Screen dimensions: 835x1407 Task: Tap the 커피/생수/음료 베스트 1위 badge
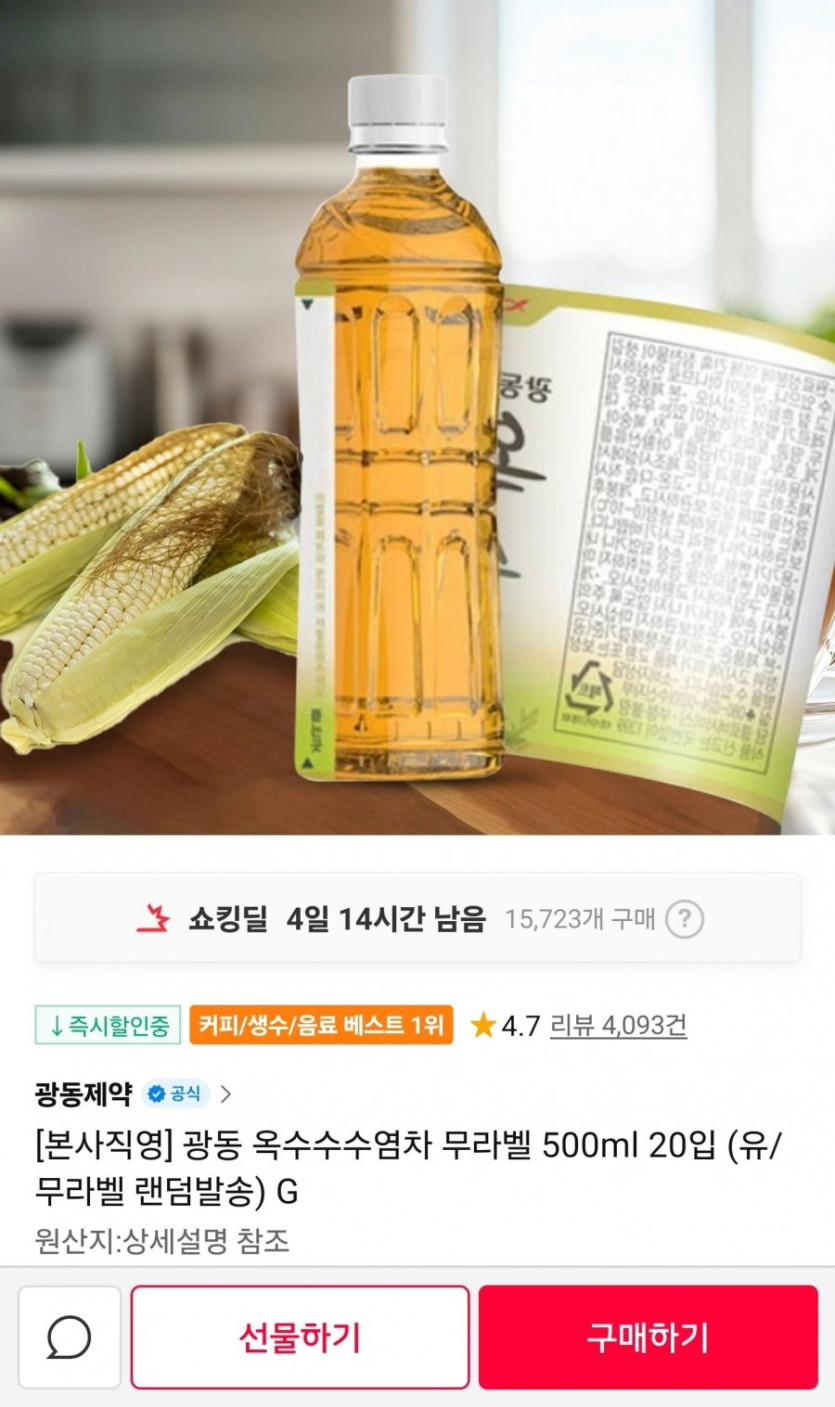point(321,1025)
